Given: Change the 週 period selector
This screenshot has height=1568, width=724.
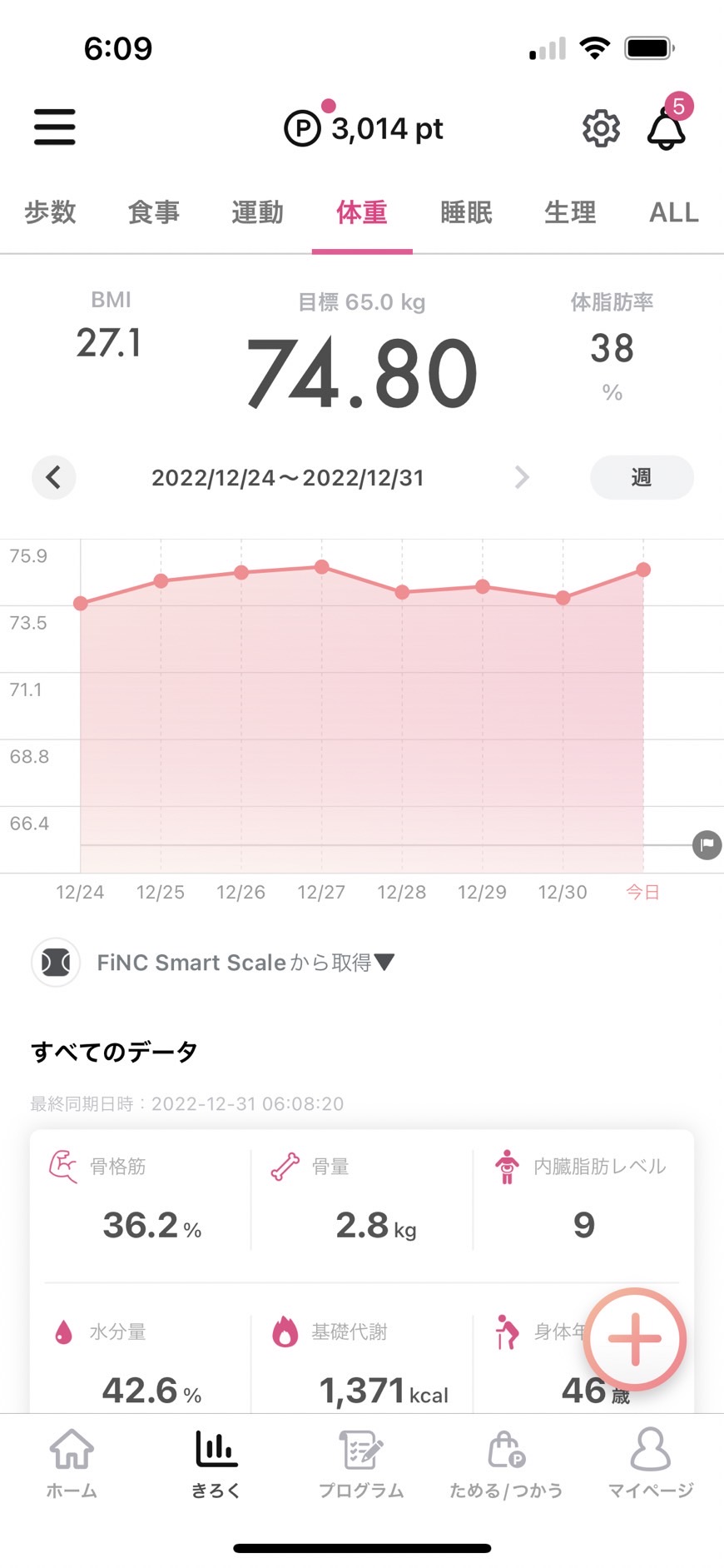Looking at the screenshot, I should (642, 477).
